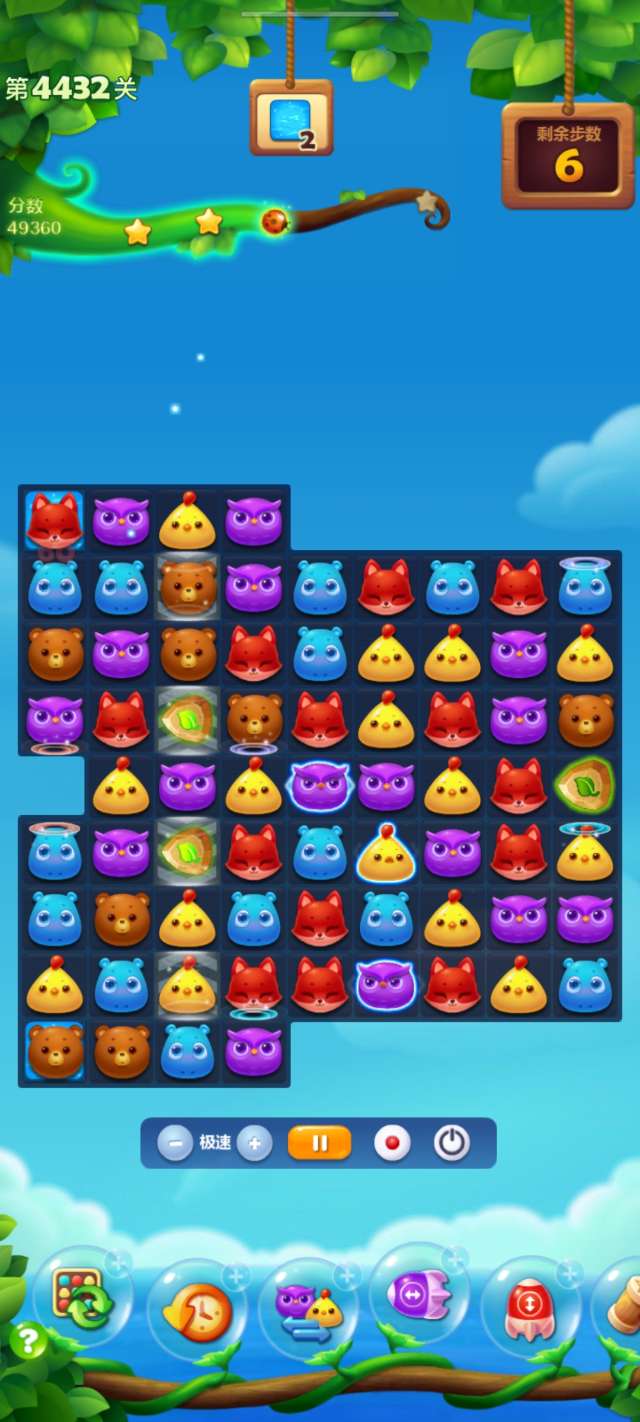Open the green help question mark

click(x=28, y=1341)
